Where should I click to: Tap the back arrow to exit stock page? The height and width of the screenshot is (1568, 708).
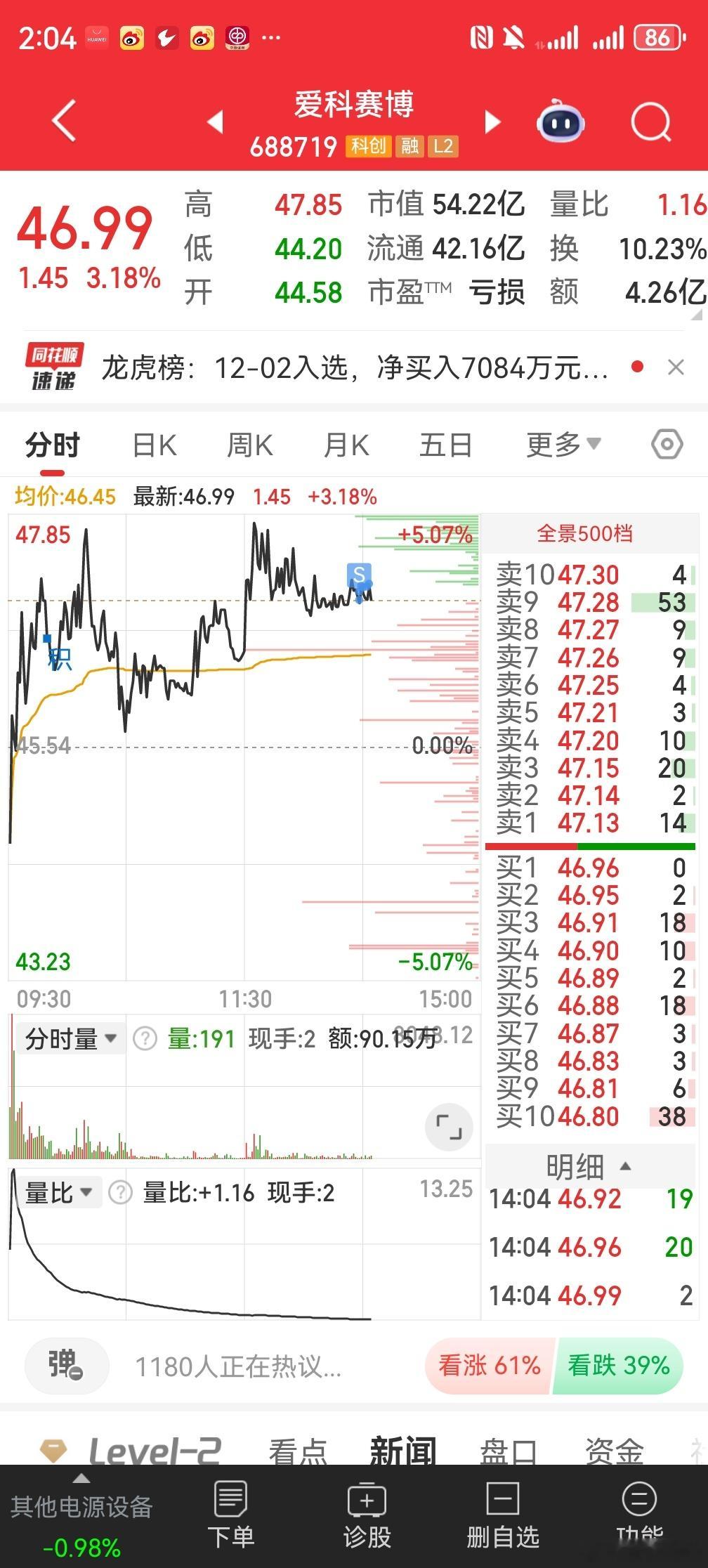point(62,121)
